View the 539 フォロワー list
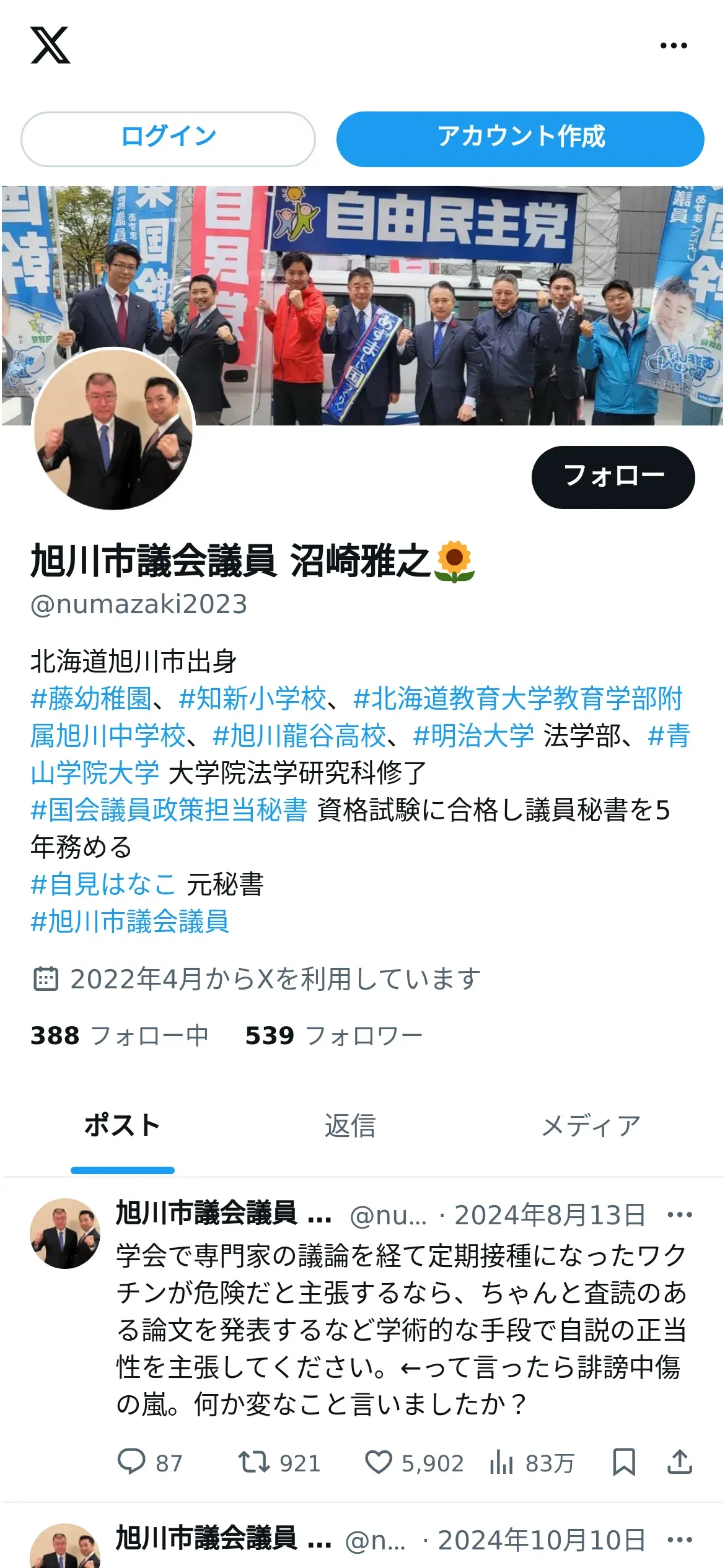725x1568 pixels. [334, 1035]
